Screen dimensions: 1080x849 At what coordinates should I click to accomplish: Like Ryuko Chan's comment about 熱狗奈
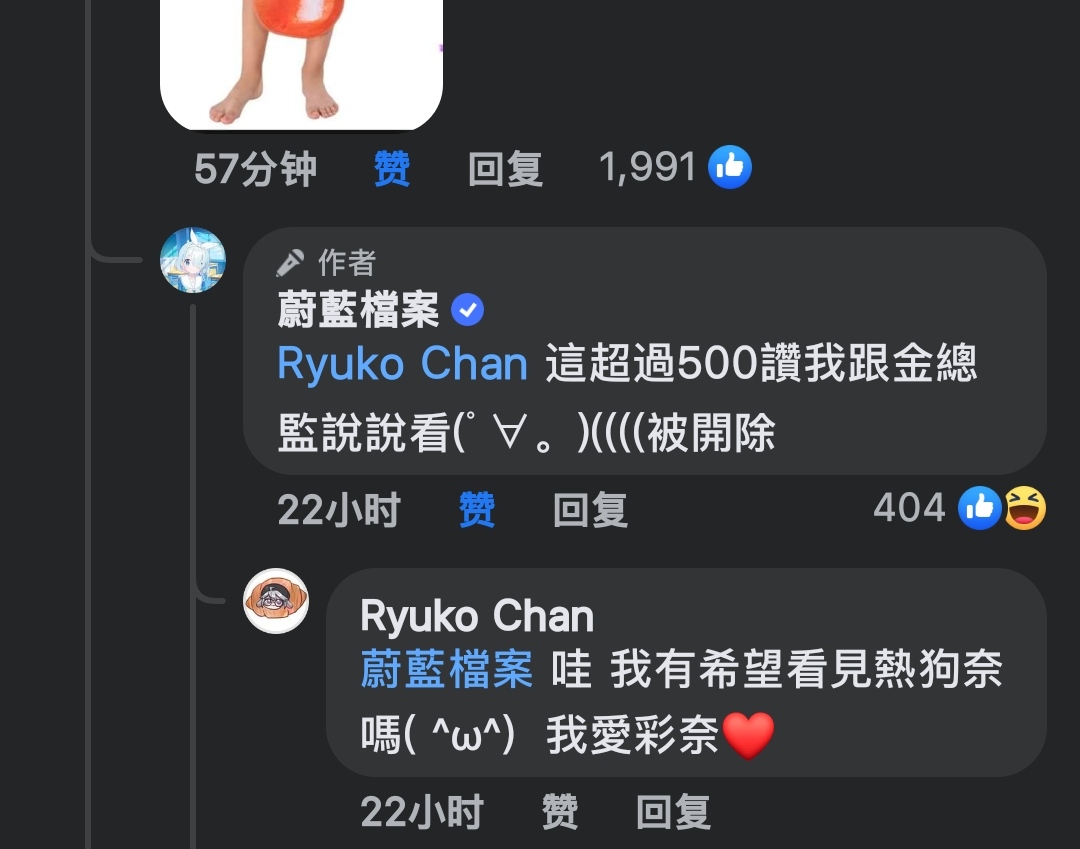pyautogui.click(x=559, y=811)
